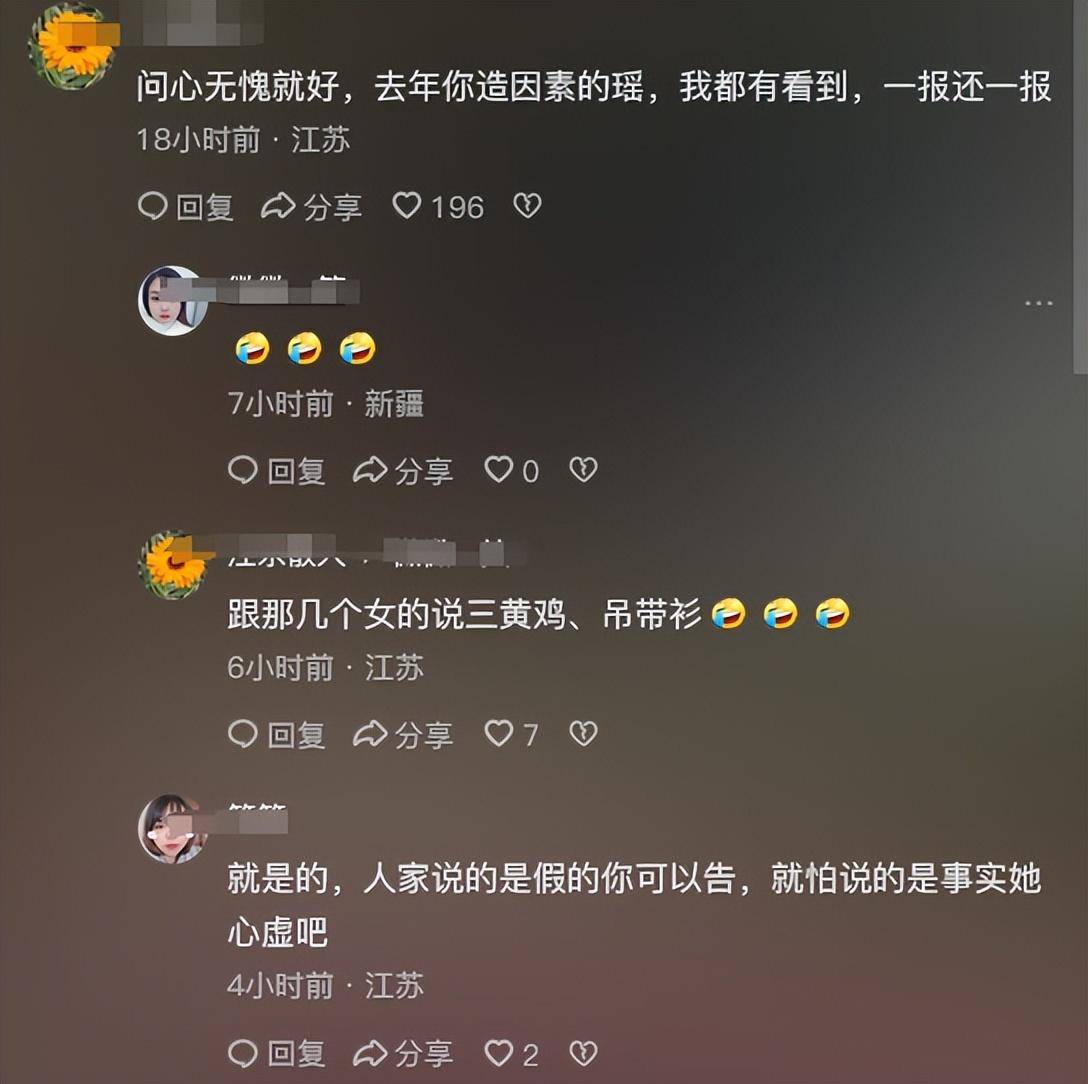Reply to the 三黄鸡、吊带衫 comment
1088x1084 pixels.
(x=277, y=735)
